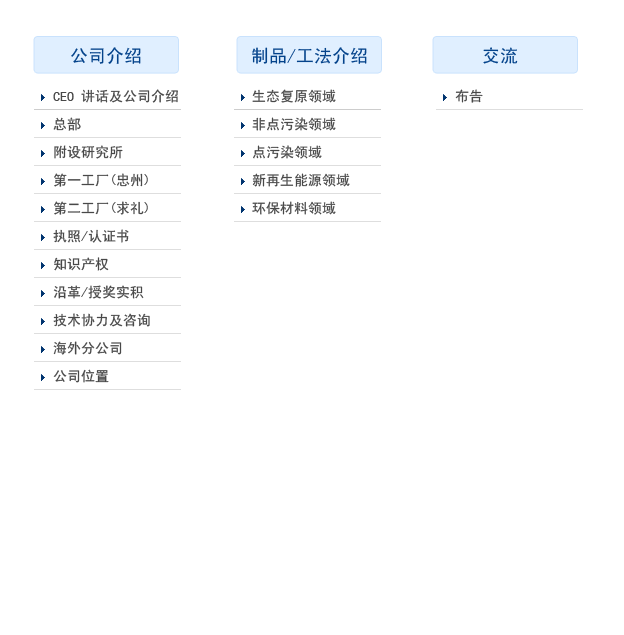View 沿革/授奖实积
Image resolution: width=624 pixels, height=635 pixels.
coord(98,293)
